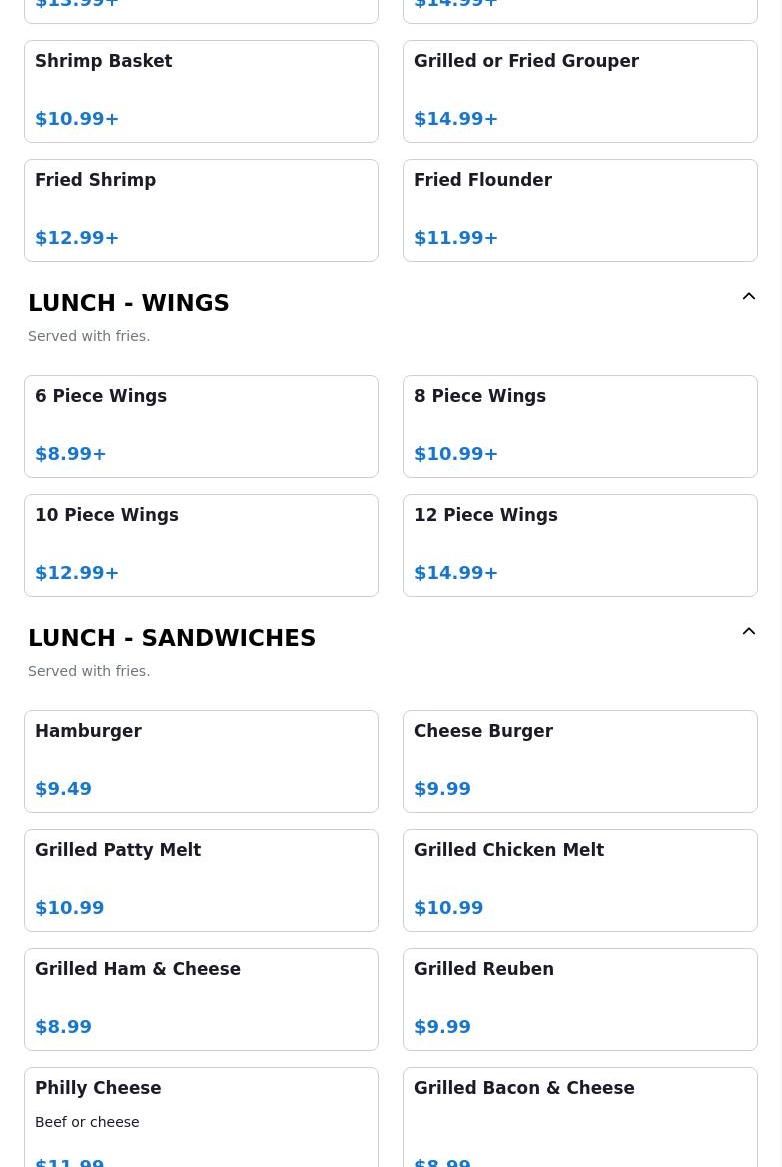Choose 10 Piece Wings
The width and height of the screenshot is (782, 1167).
coord(201,545)
